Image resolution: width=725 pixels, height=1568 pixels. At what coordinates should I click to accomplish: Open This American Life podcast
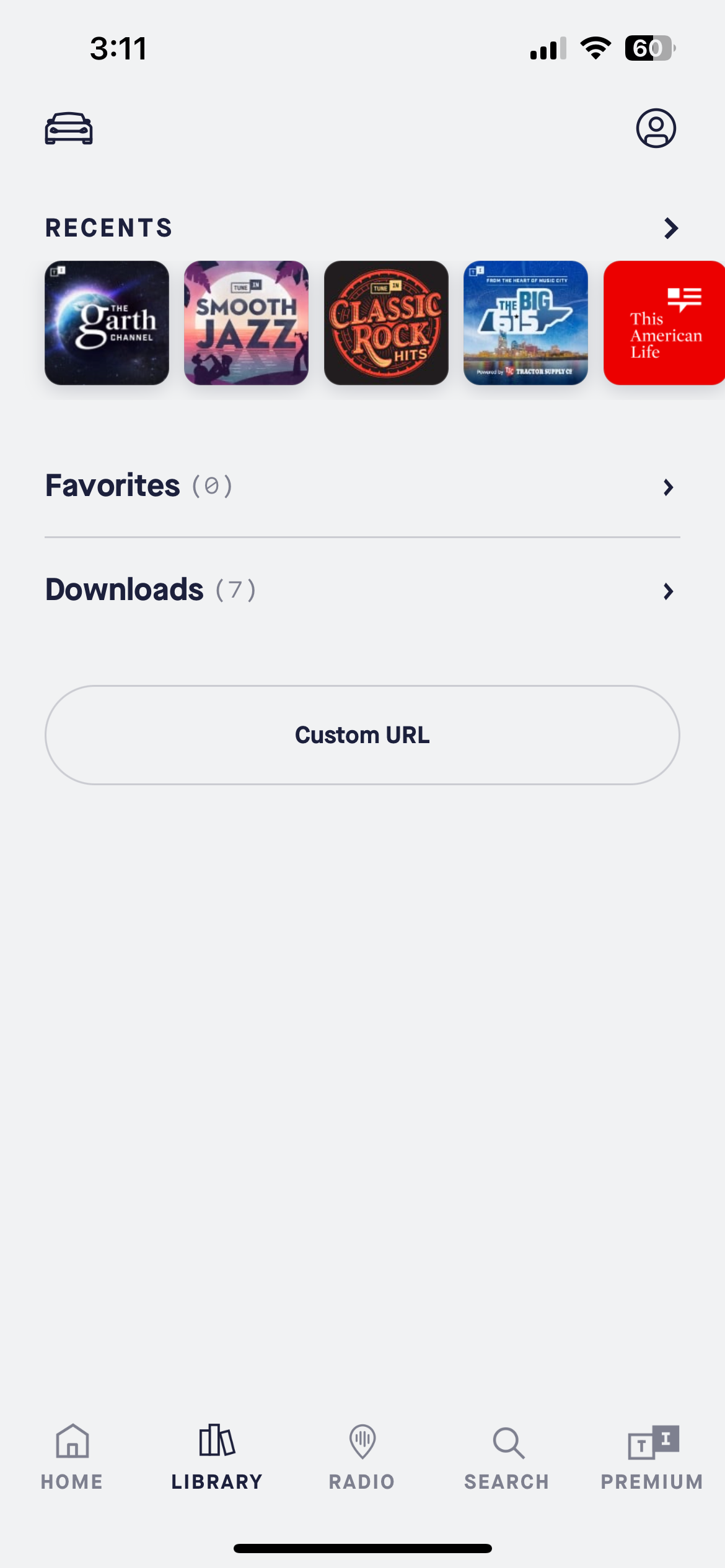[664, 323]
